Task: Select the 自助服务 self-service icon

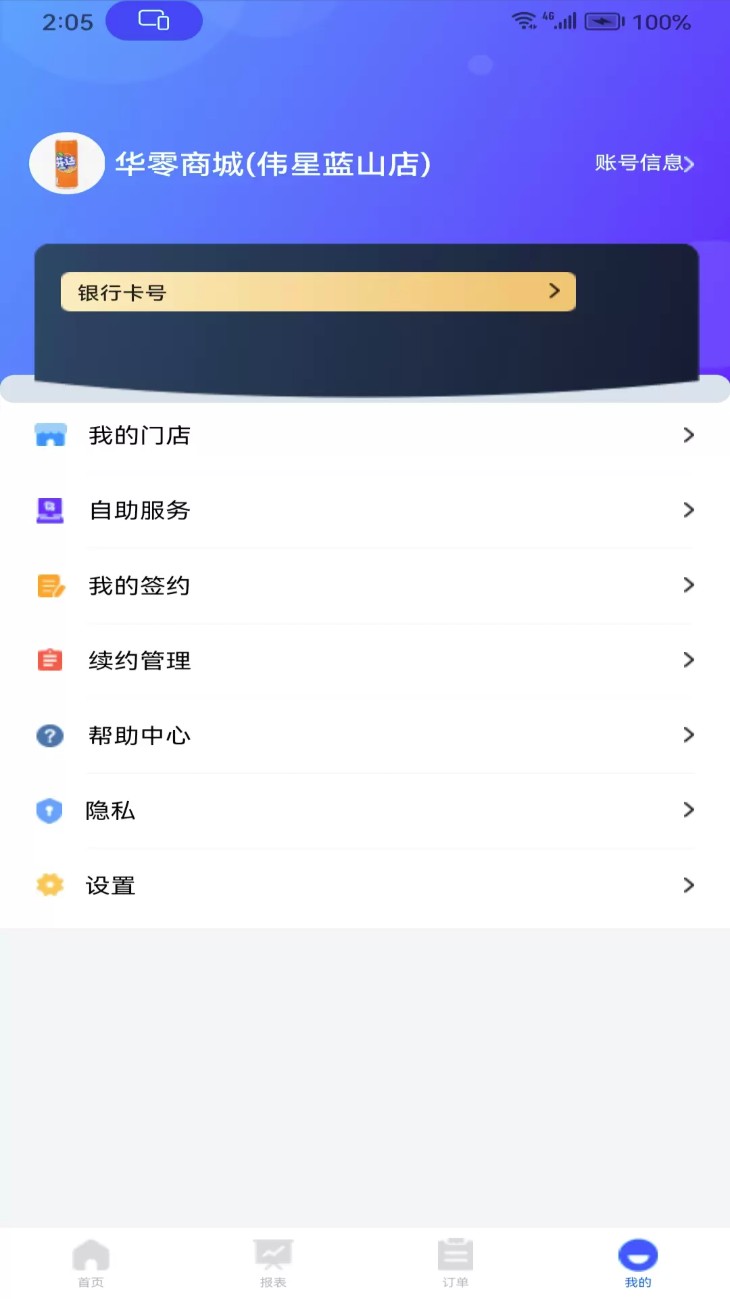Action: click(x=49, y=510)
